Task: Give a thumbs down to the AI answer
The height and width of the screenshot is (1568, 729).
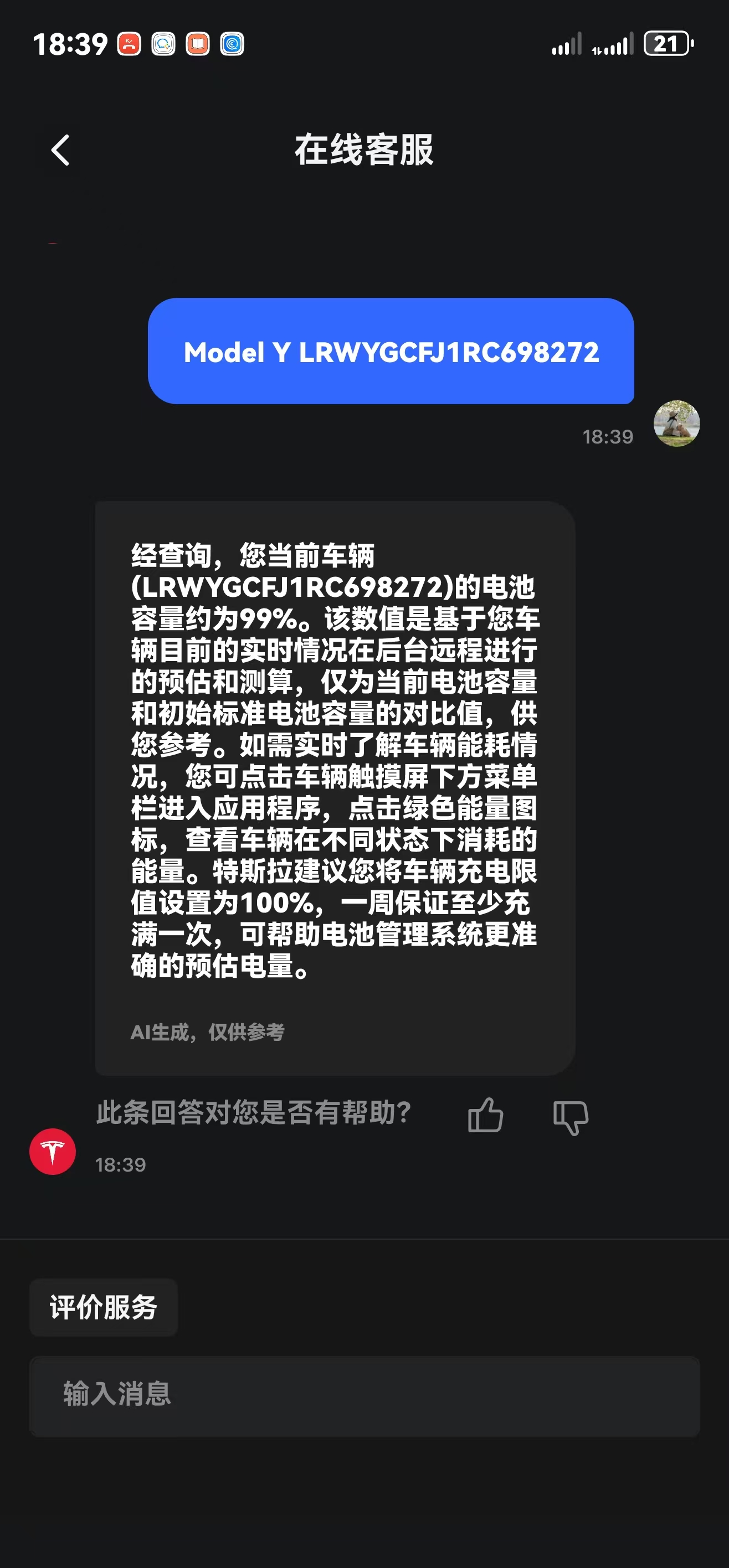Action: (x=571, y=1117)
